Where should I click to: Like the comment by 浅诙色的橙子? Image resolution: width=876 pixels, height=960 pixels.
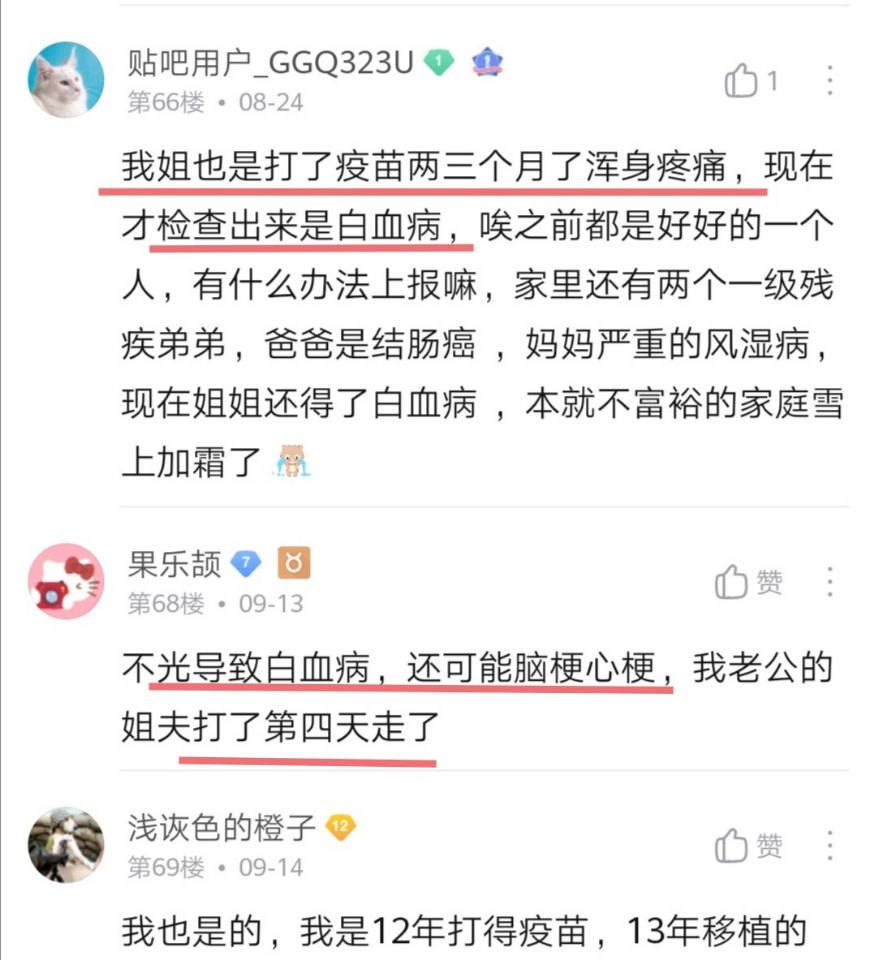[733, 847]
